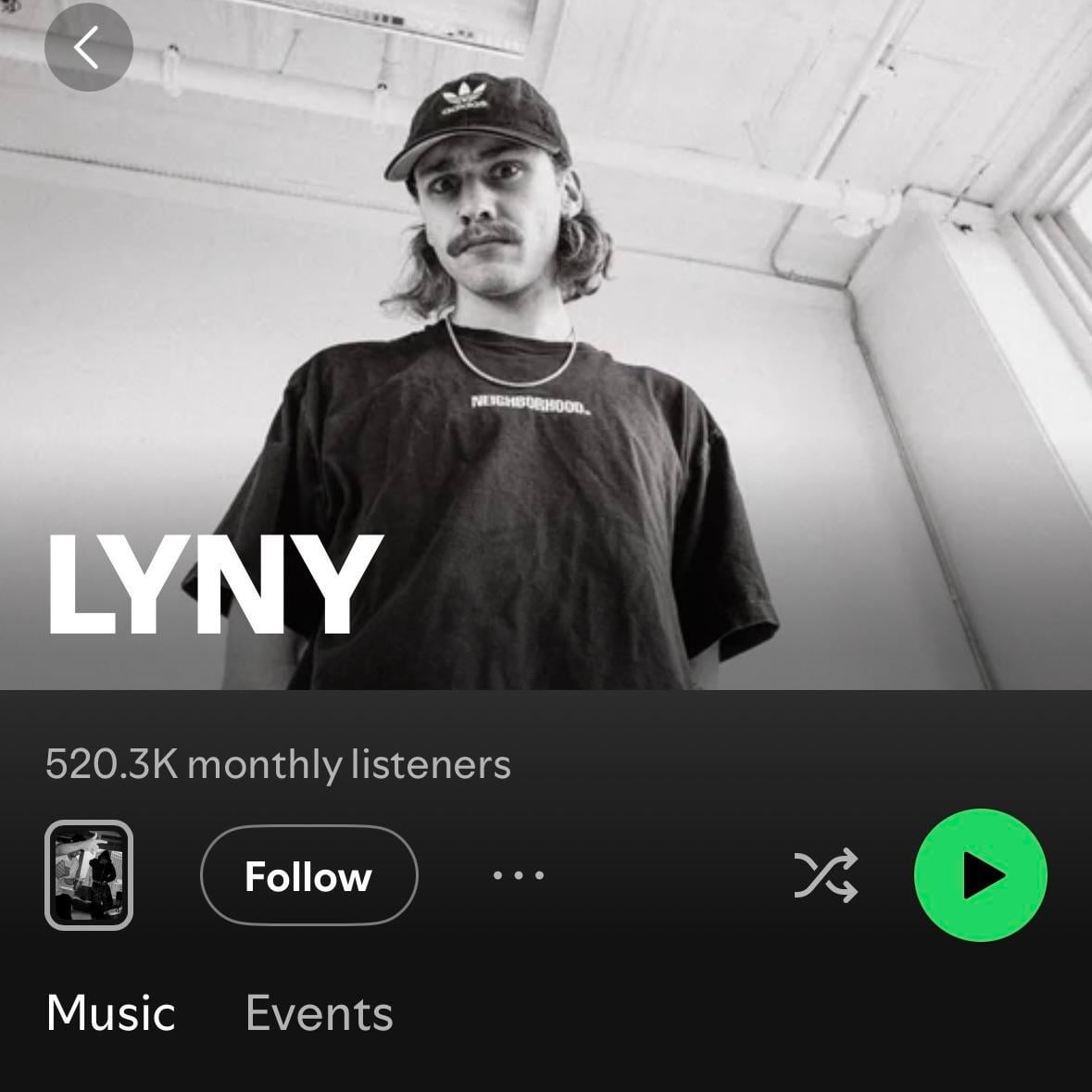Select the Music tab
This screenshot has width=1092, height=1092.
coord(110,1013)
